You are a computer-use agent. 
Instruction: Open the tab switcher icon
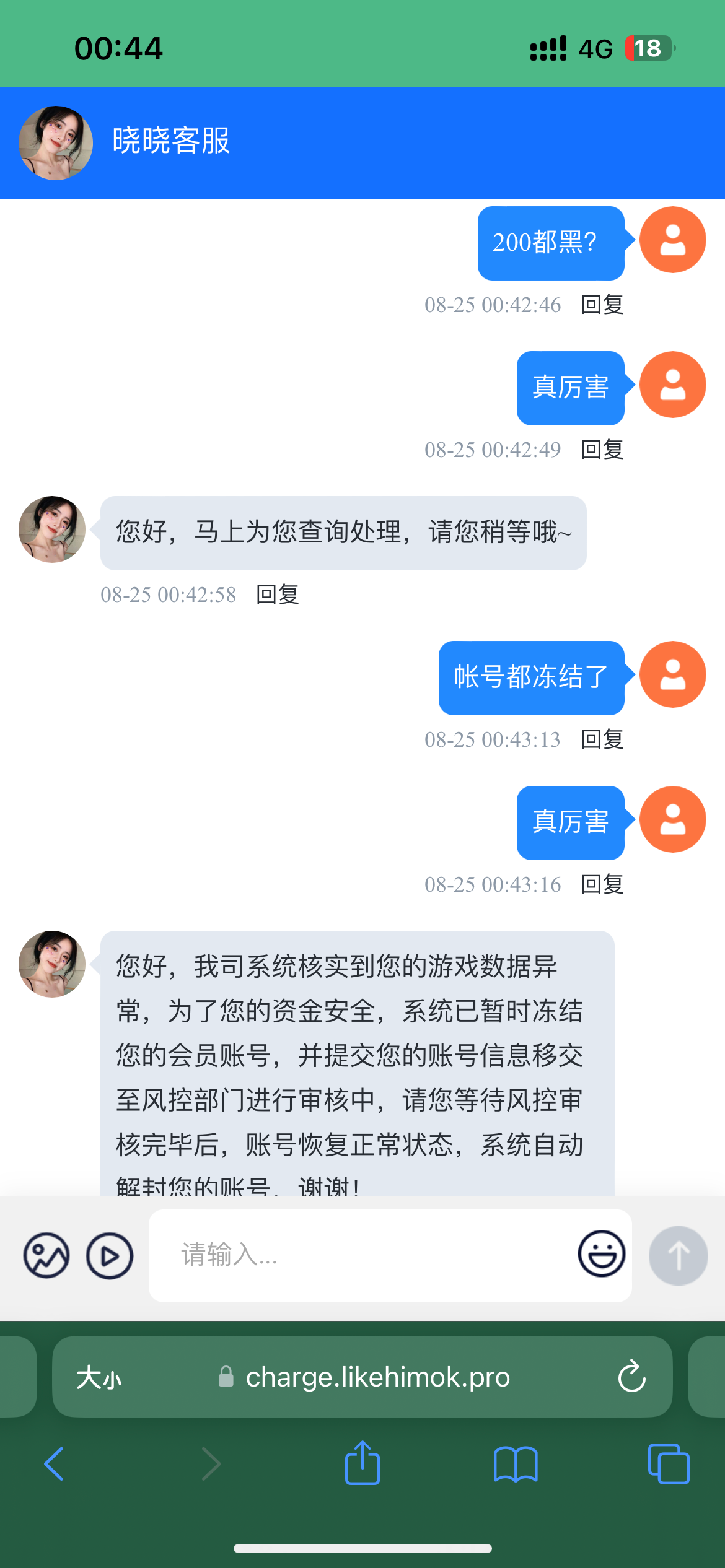pos(667,1463)
